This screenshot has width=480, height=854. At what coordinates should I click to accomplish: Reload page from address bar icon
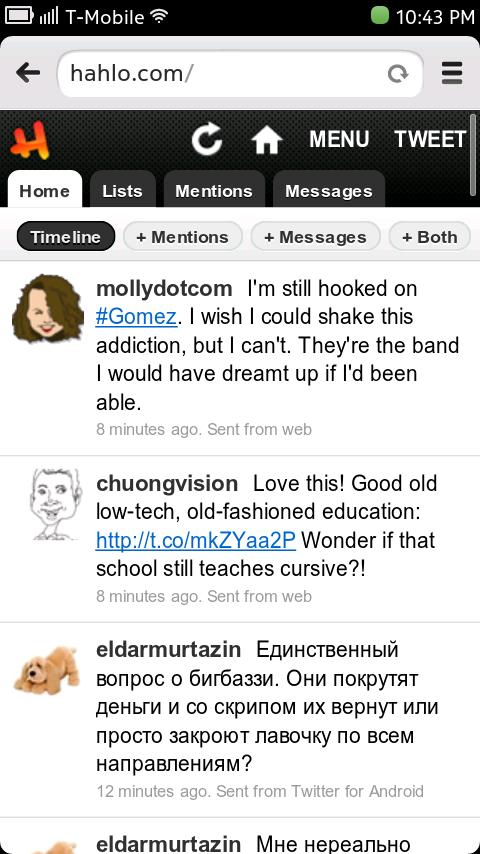(x=398, y=74)
